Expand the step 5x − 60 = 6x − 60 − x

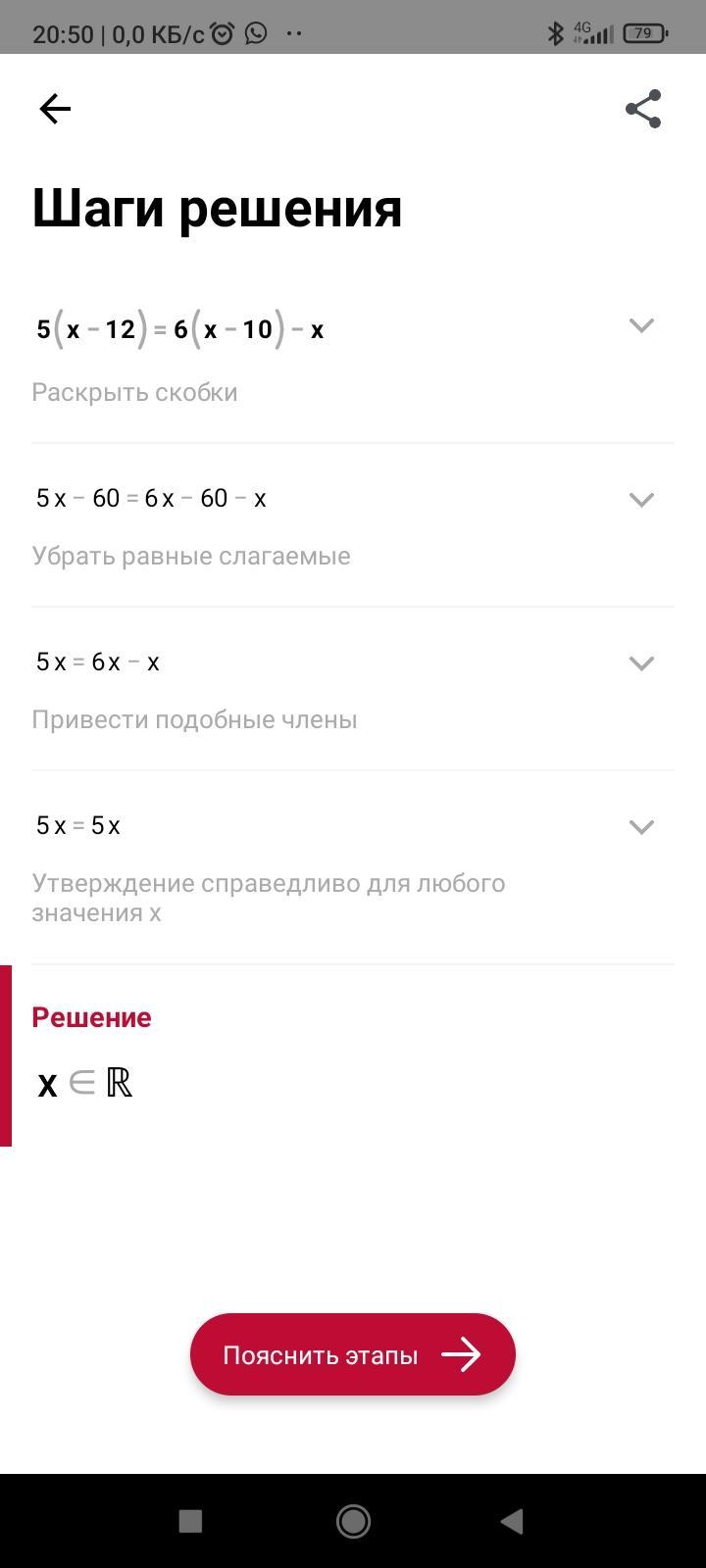point(641,500)
